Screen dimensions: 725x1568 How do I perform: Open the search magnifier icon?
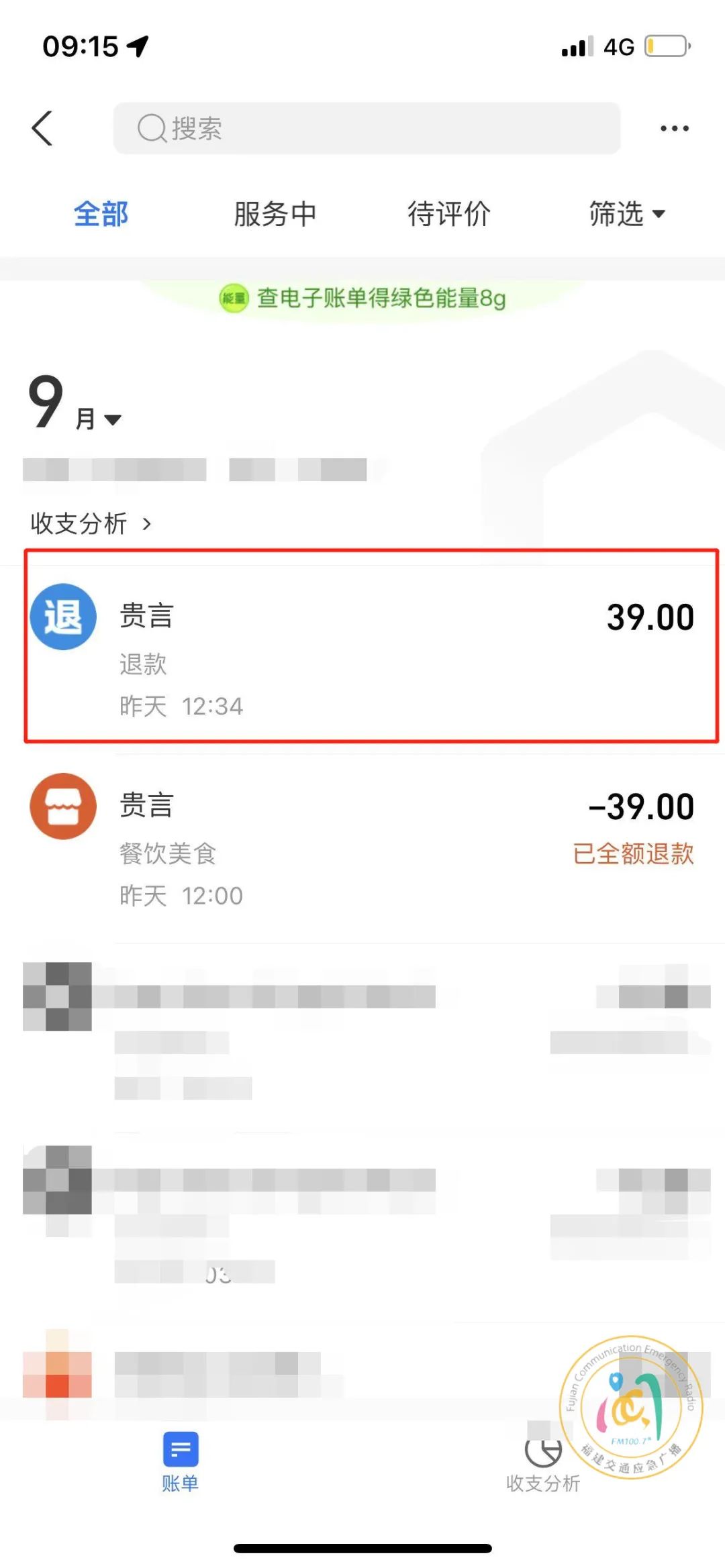pos(153,128)
